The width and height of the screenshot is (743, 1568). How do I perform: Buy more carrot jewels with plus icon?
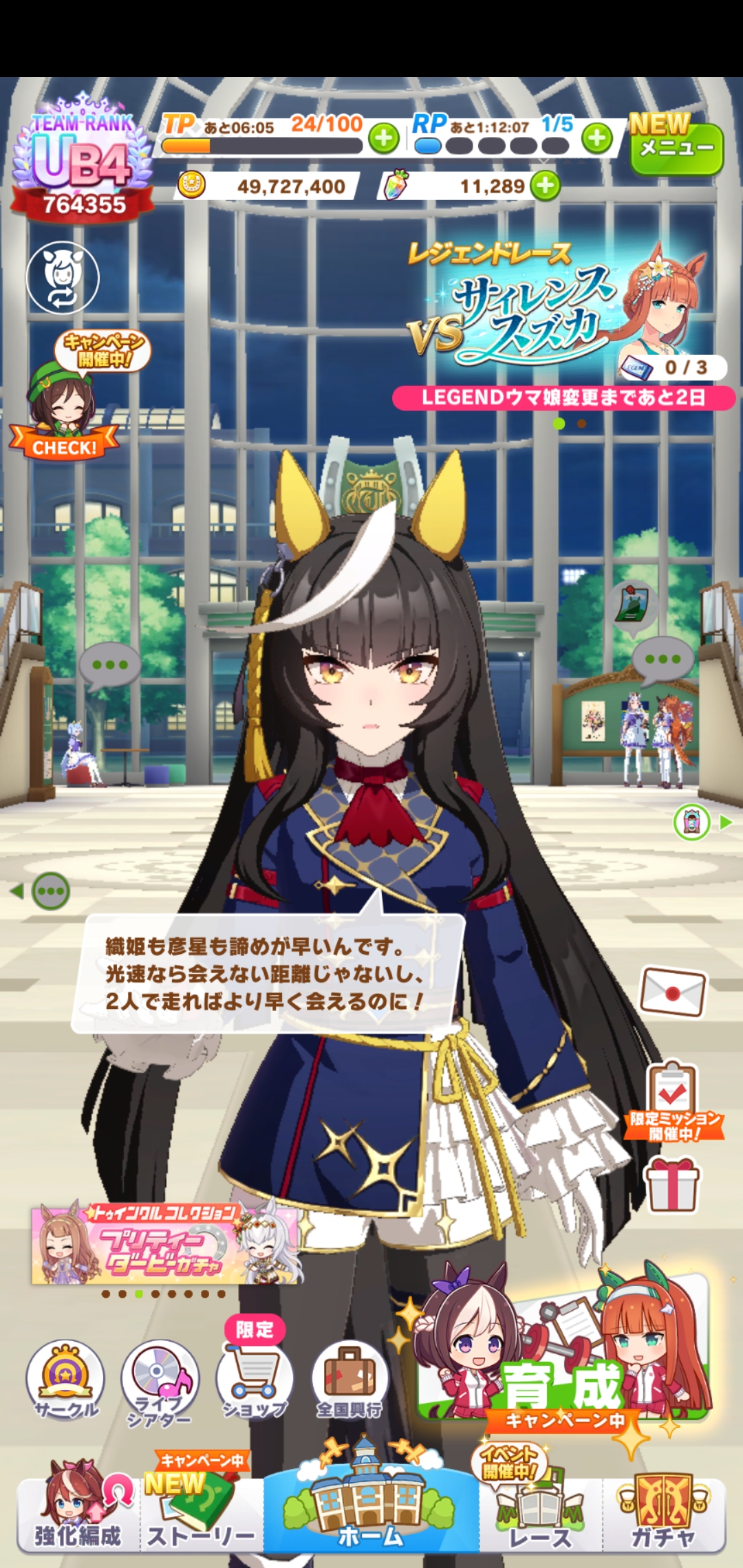546,186
